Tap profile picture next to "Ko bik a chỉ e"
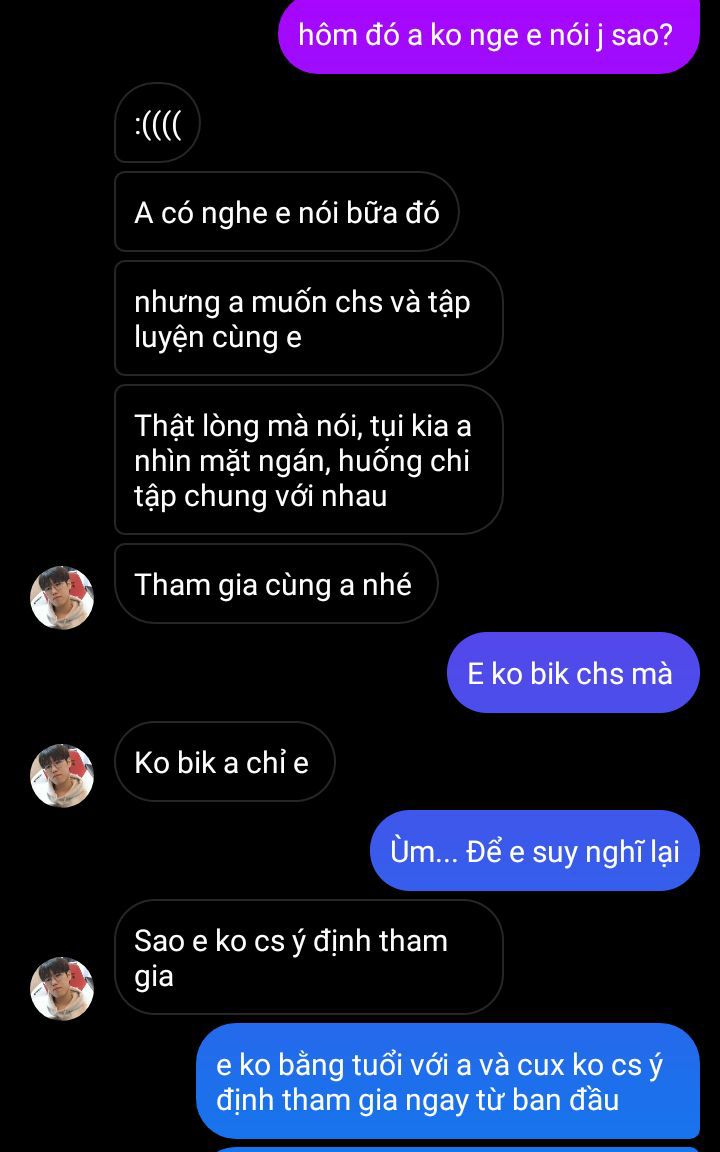The height and width of the screenshot is (1152, 720). click(x=62, y=776)
